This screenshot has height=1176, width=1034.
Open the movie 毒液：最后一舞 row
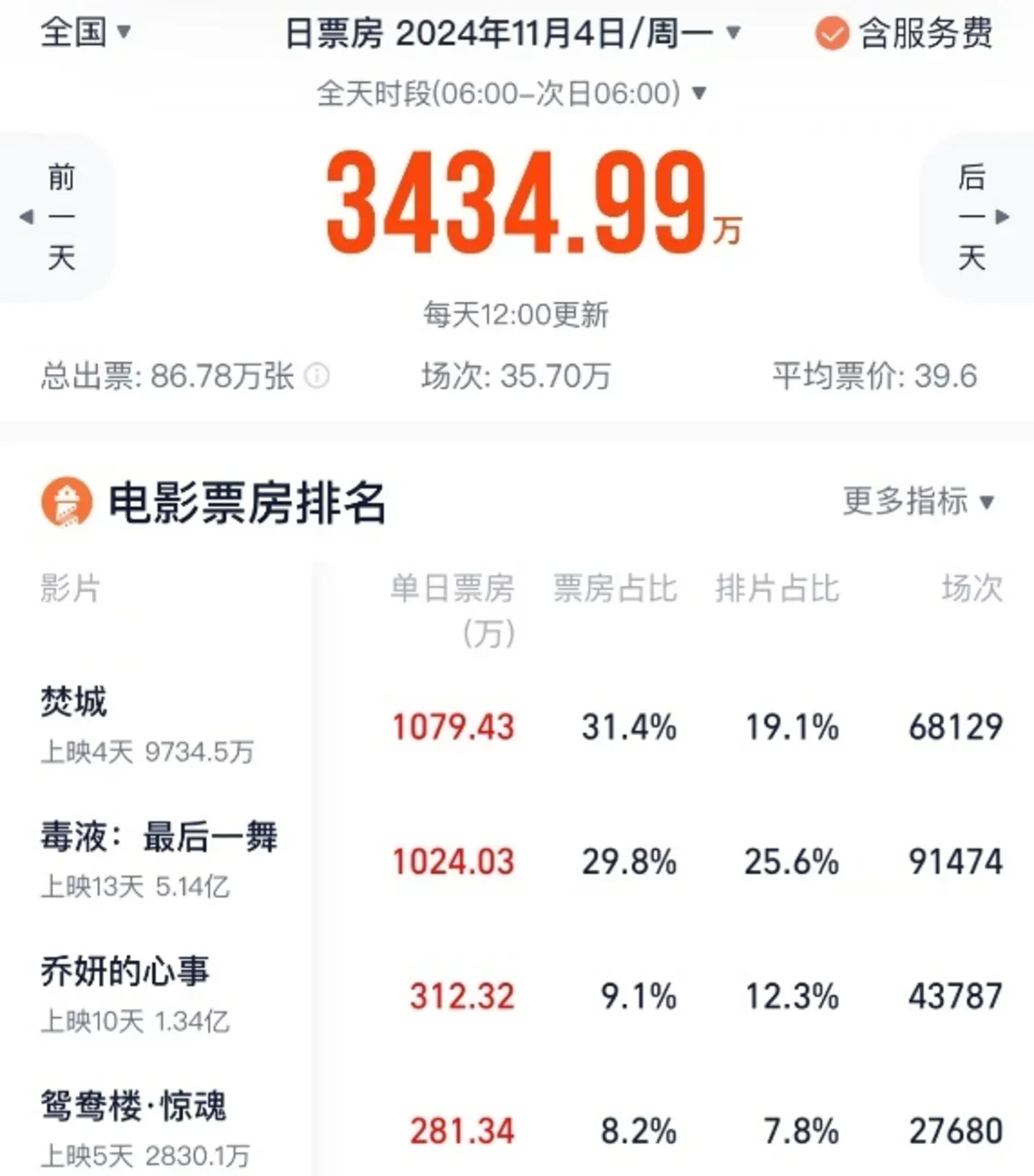tap(158, 837)
